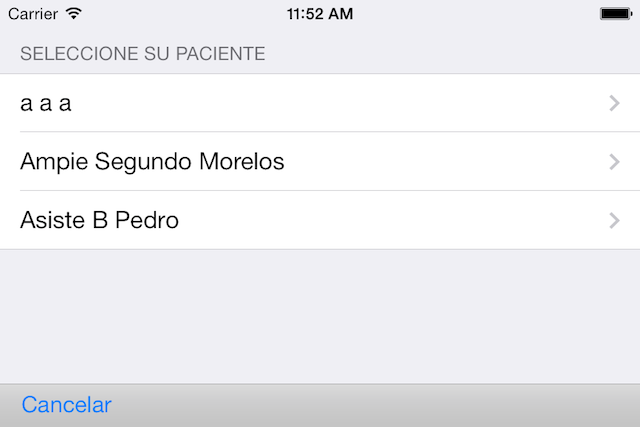Select patient a a a

pos(320,103)
